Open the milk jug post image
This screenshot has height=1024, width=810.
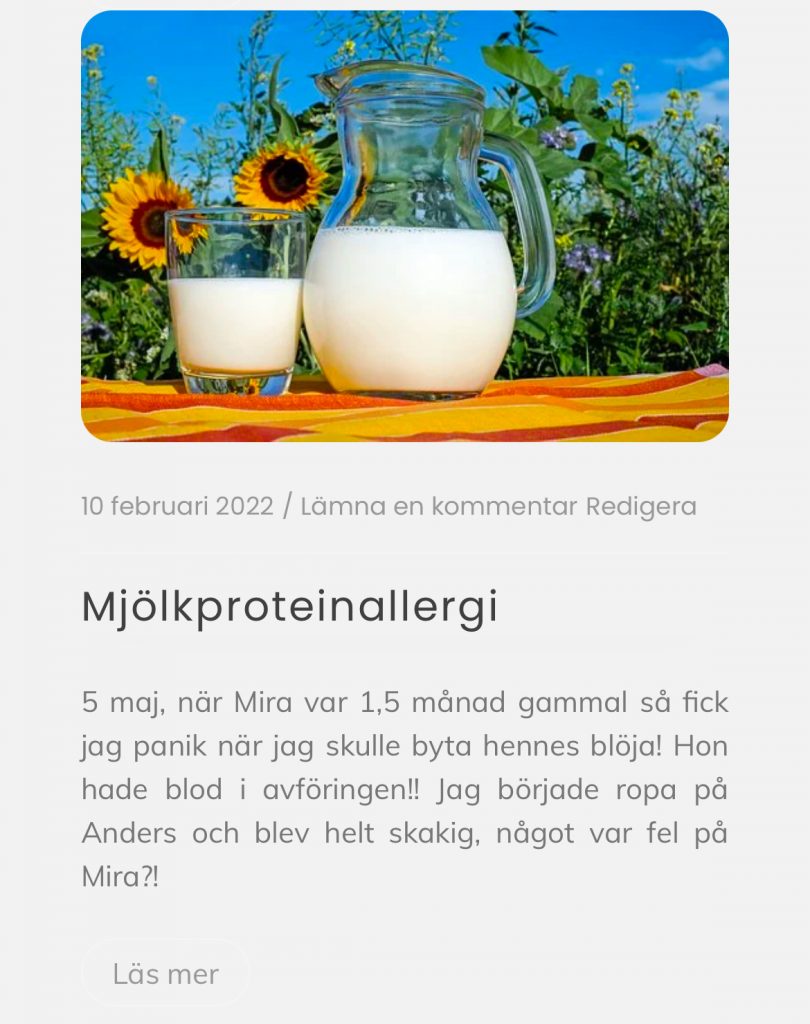tap(404, 226)
